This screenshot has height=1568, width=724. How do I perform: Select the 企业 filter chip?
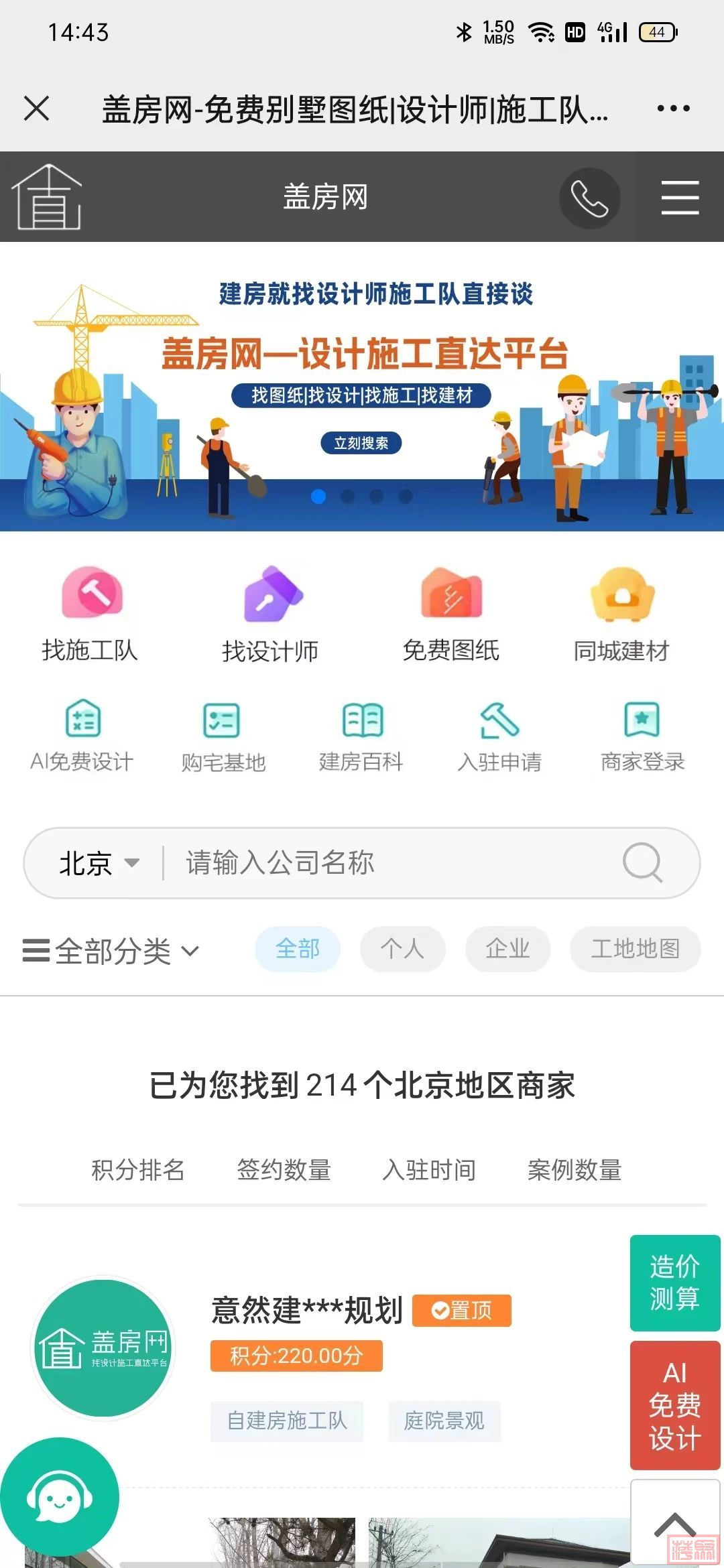tap(507, 949)
